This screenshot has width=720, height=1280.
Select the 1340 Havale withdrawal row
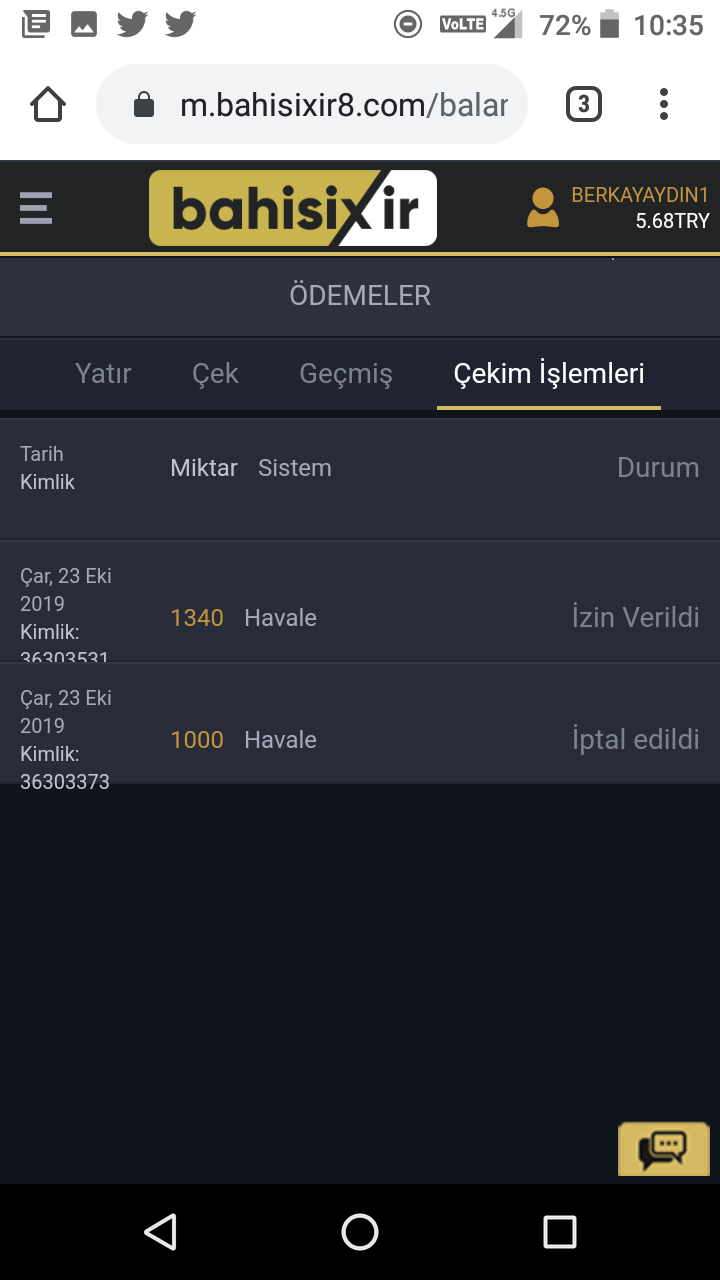pyautogui.click(x=360, y=617)
